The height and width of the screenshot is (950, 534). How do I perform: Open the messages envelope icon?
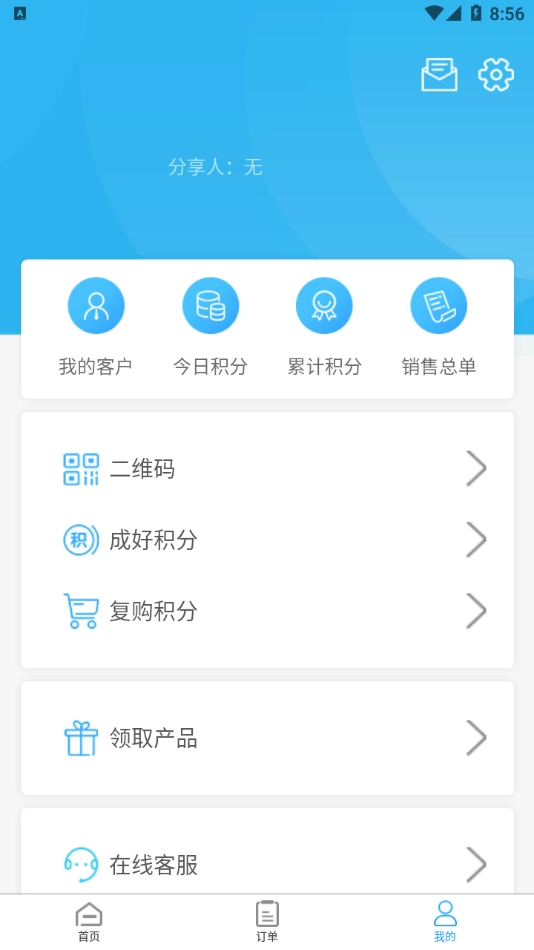click(x=439, y=75)
